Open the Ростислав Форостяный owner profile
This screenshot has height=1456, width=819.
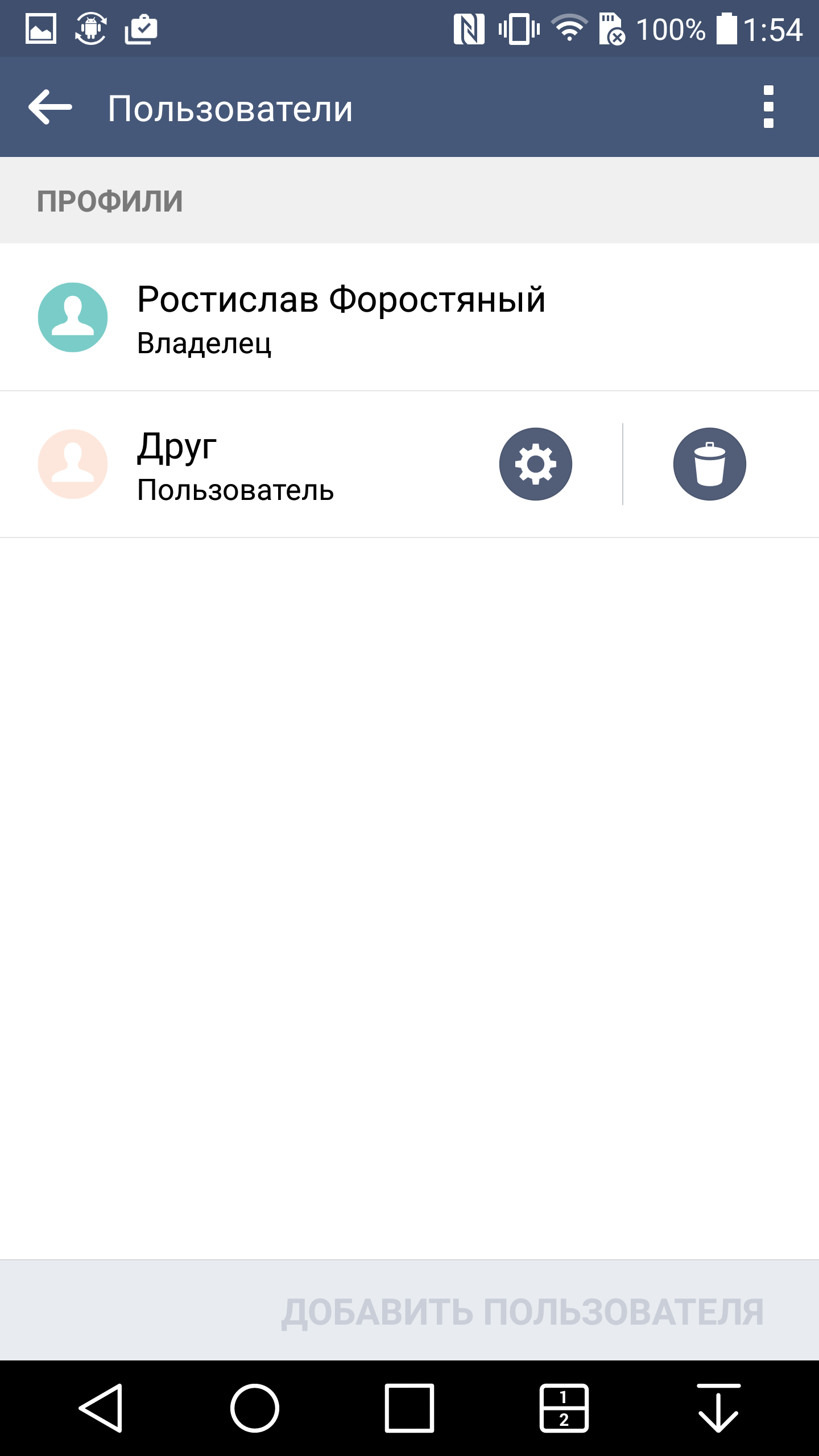pos(409,317)
